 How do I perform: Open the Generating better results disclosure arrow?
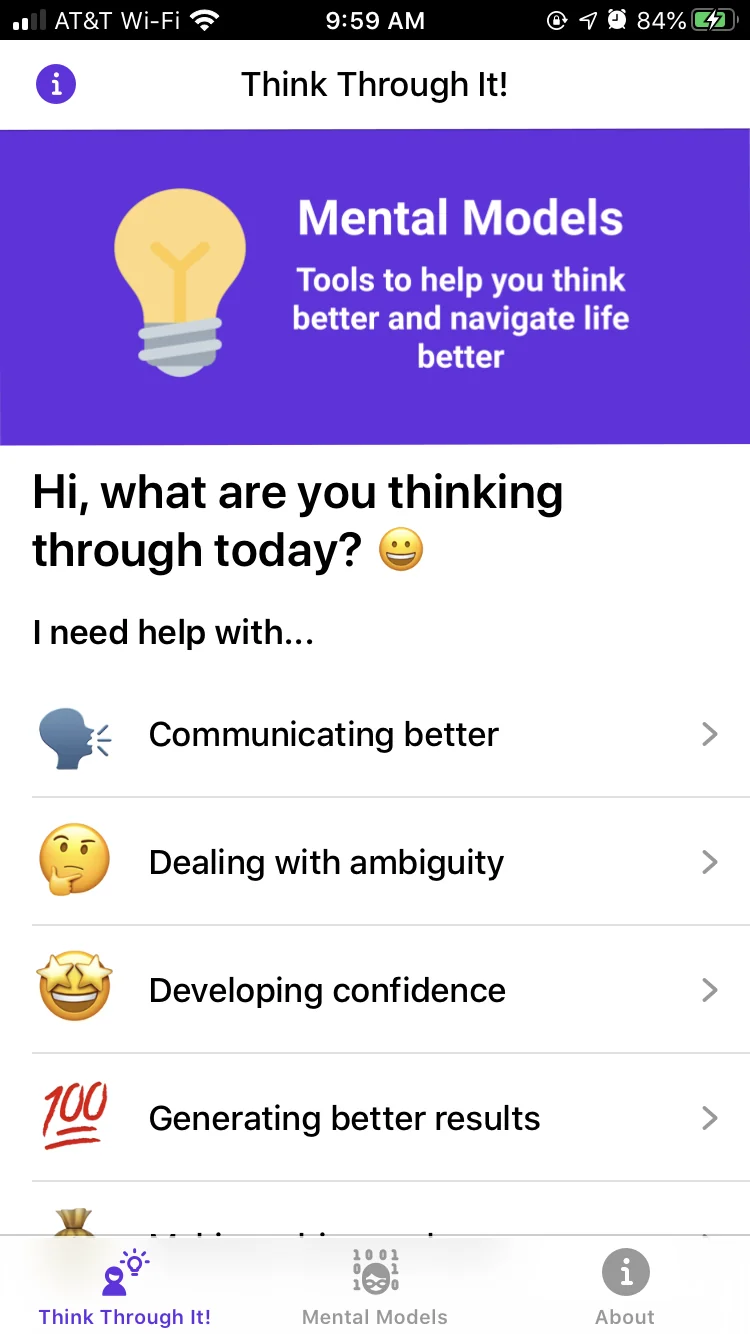[710, 1118]
